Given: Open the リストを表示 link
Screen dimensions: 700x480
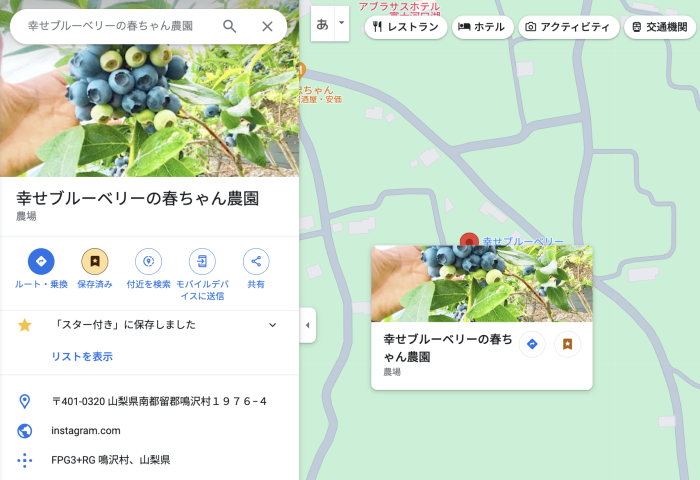Looking at the screenshot, I should (x=82, y=356).
